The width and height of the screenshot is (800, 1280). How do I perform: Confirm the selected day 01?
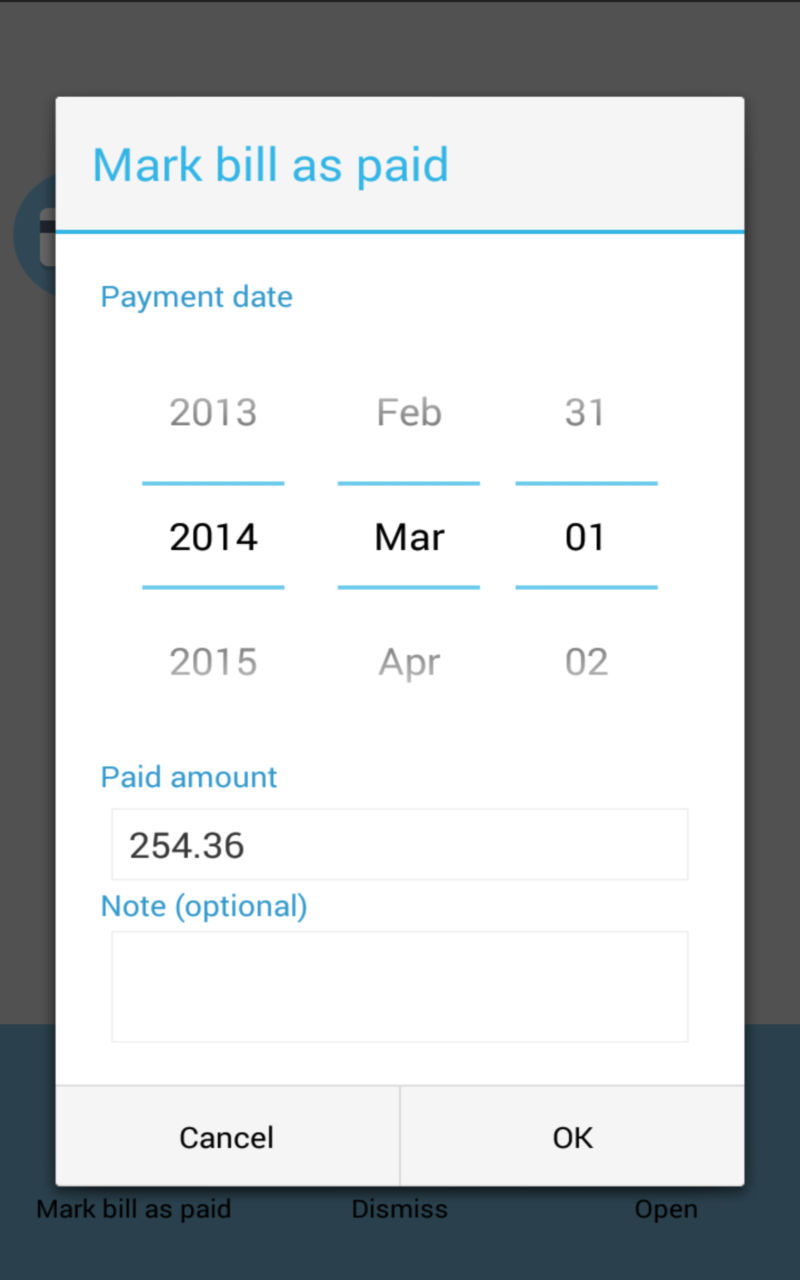pos(586,537)
